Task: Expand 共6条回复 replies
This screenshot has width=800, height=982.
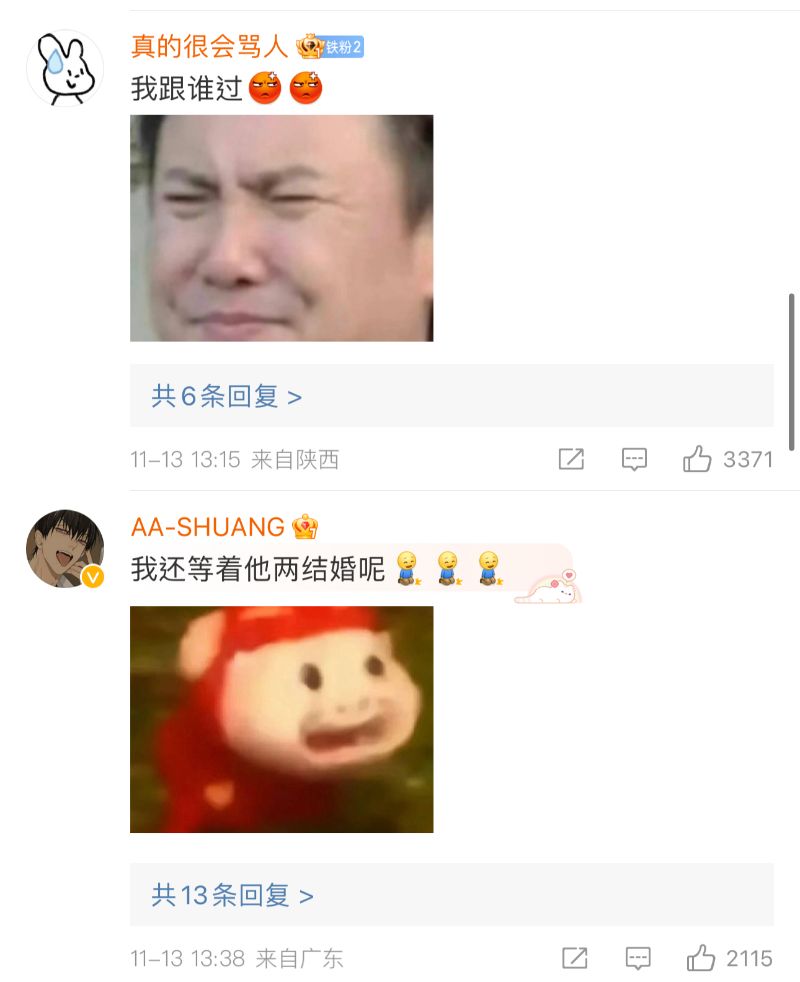Action: coord(227,396)
